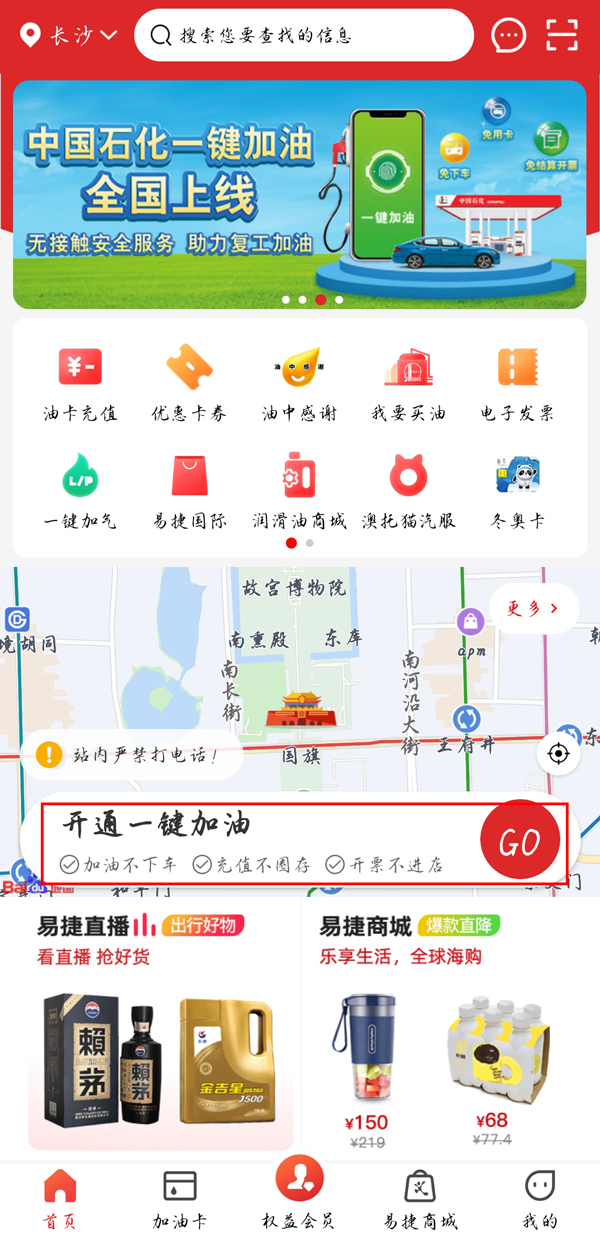This screenshot has height=1240, width=600.
Task: Switch to the 我的 tab
Action: point(540,1198)
